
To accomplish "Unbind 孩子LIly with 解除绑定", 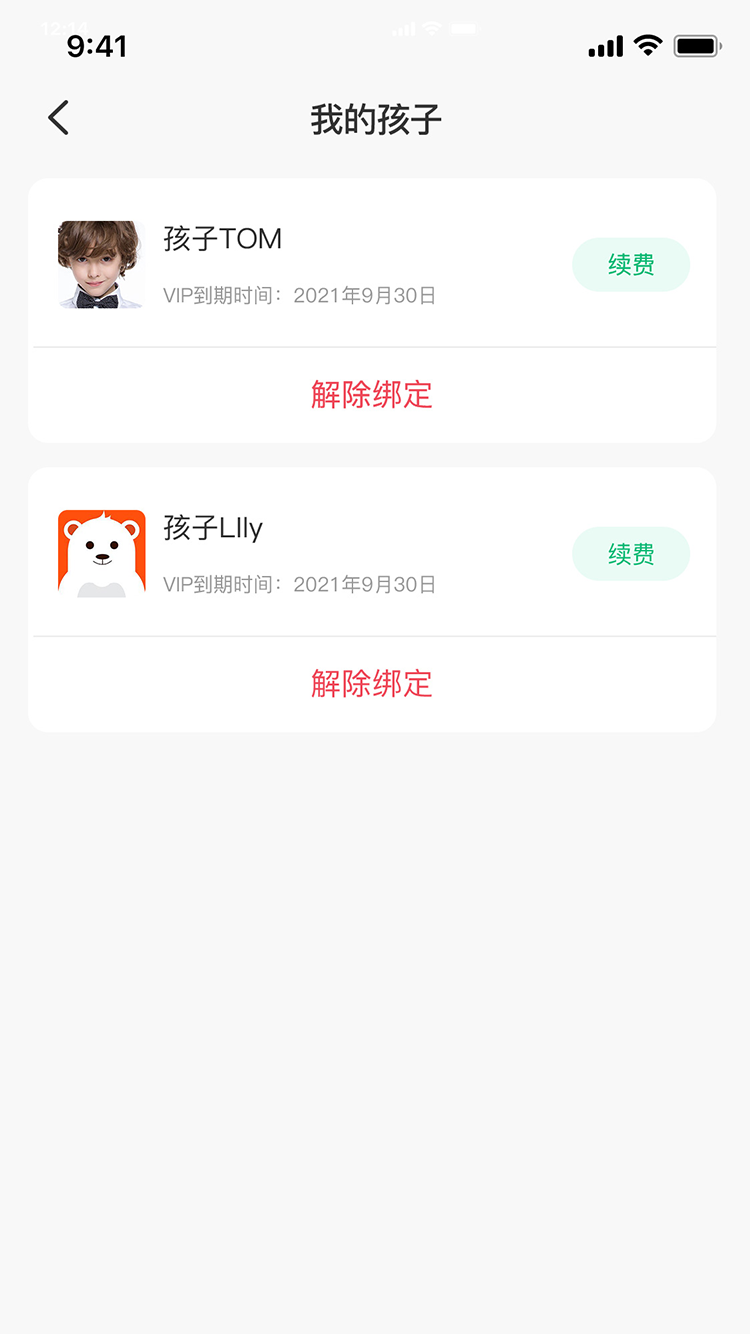I will [372, 684].
